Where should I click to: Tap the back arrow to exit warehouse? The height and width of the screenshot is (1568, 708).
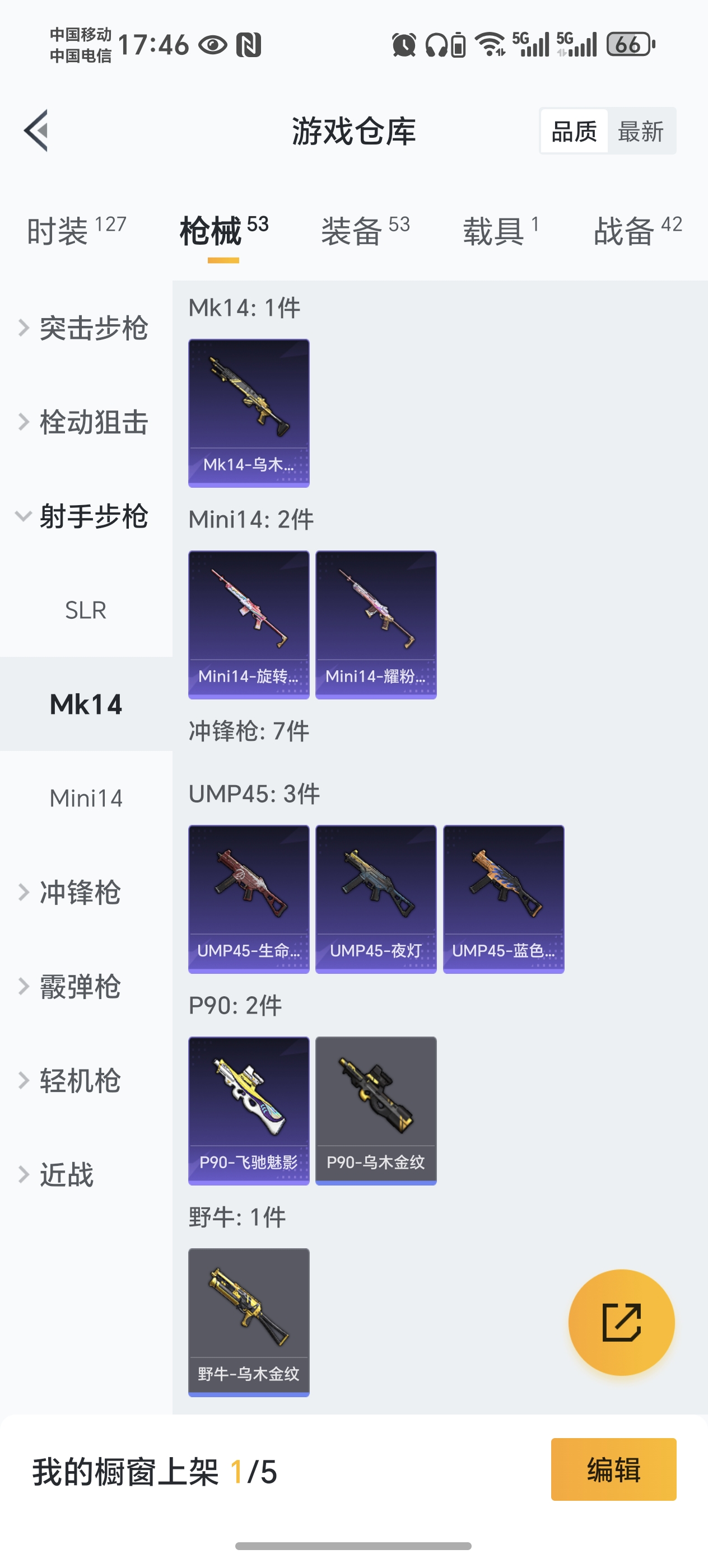[x=36, y=132]
